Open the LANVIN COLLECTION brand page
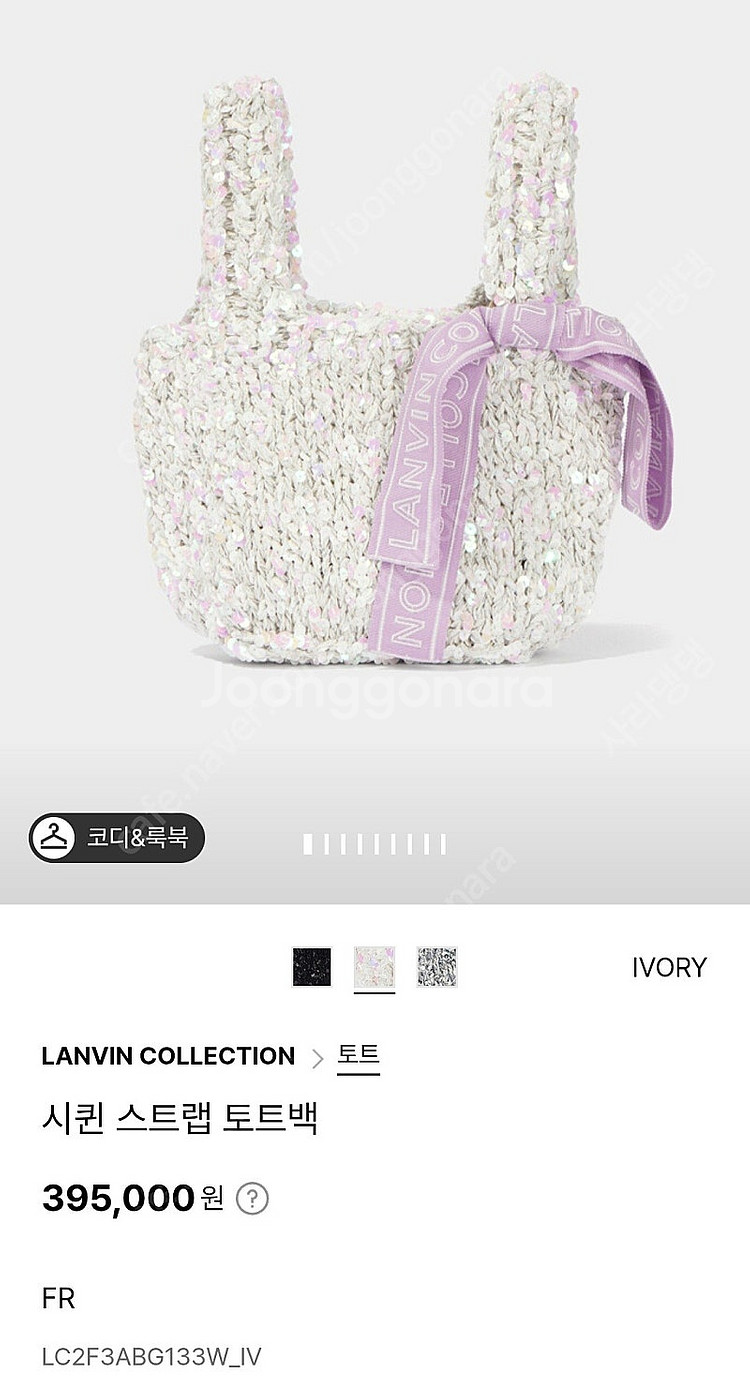Viewport: 750px width, 1381px height. coord(168,1056)
